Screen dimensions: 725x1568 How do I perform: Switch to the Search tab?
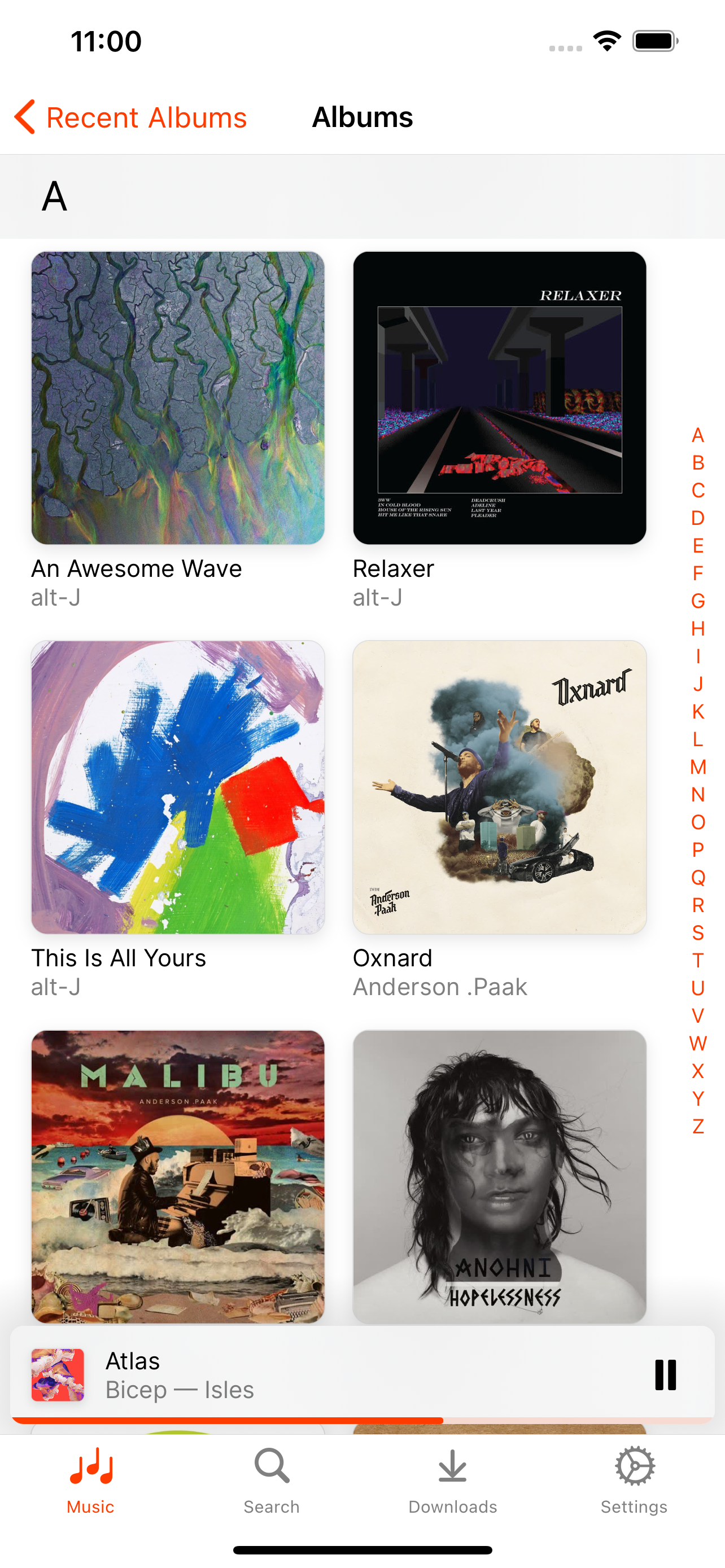272,1481
